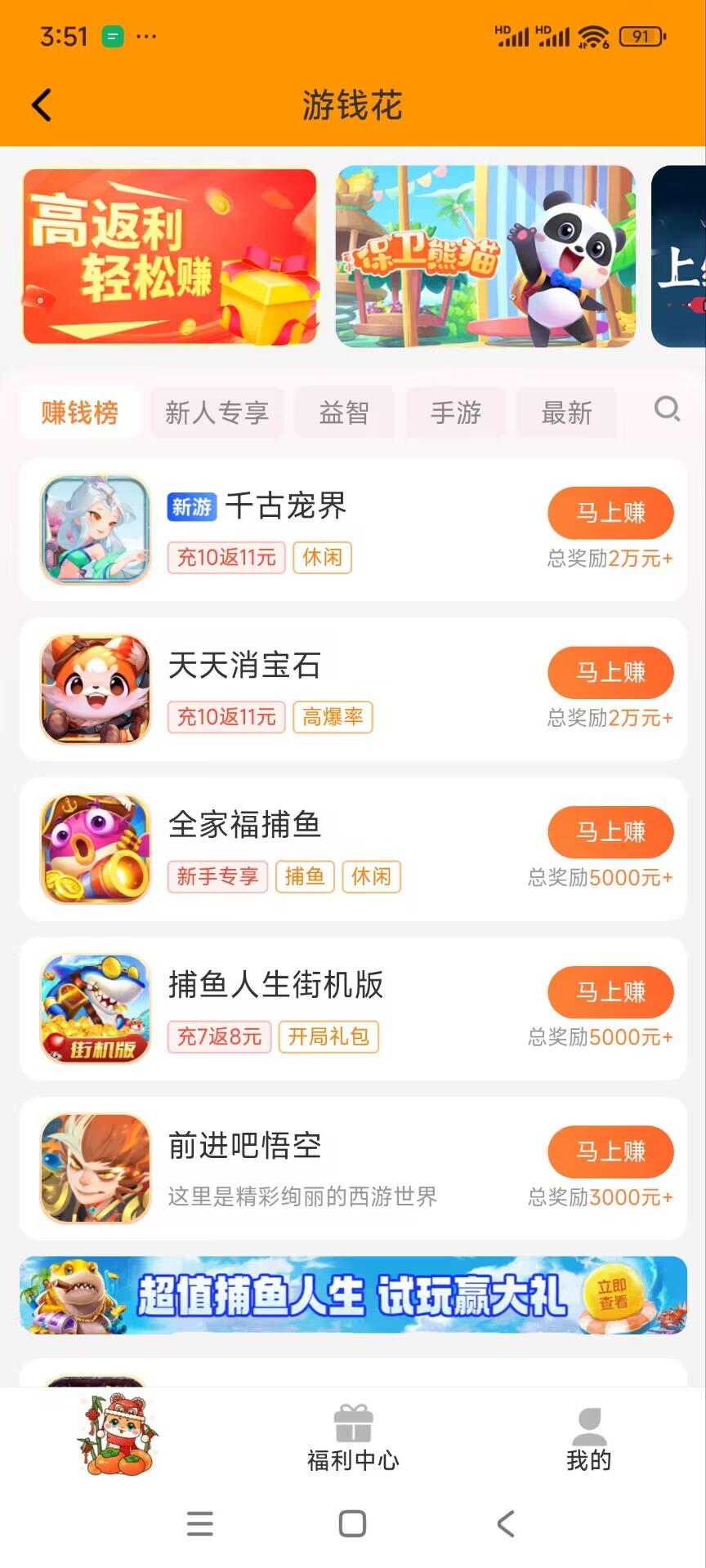Viewport: 706px width, 1568px height.
Task: Switch to the 手游 tab
Action: (455, 412)
